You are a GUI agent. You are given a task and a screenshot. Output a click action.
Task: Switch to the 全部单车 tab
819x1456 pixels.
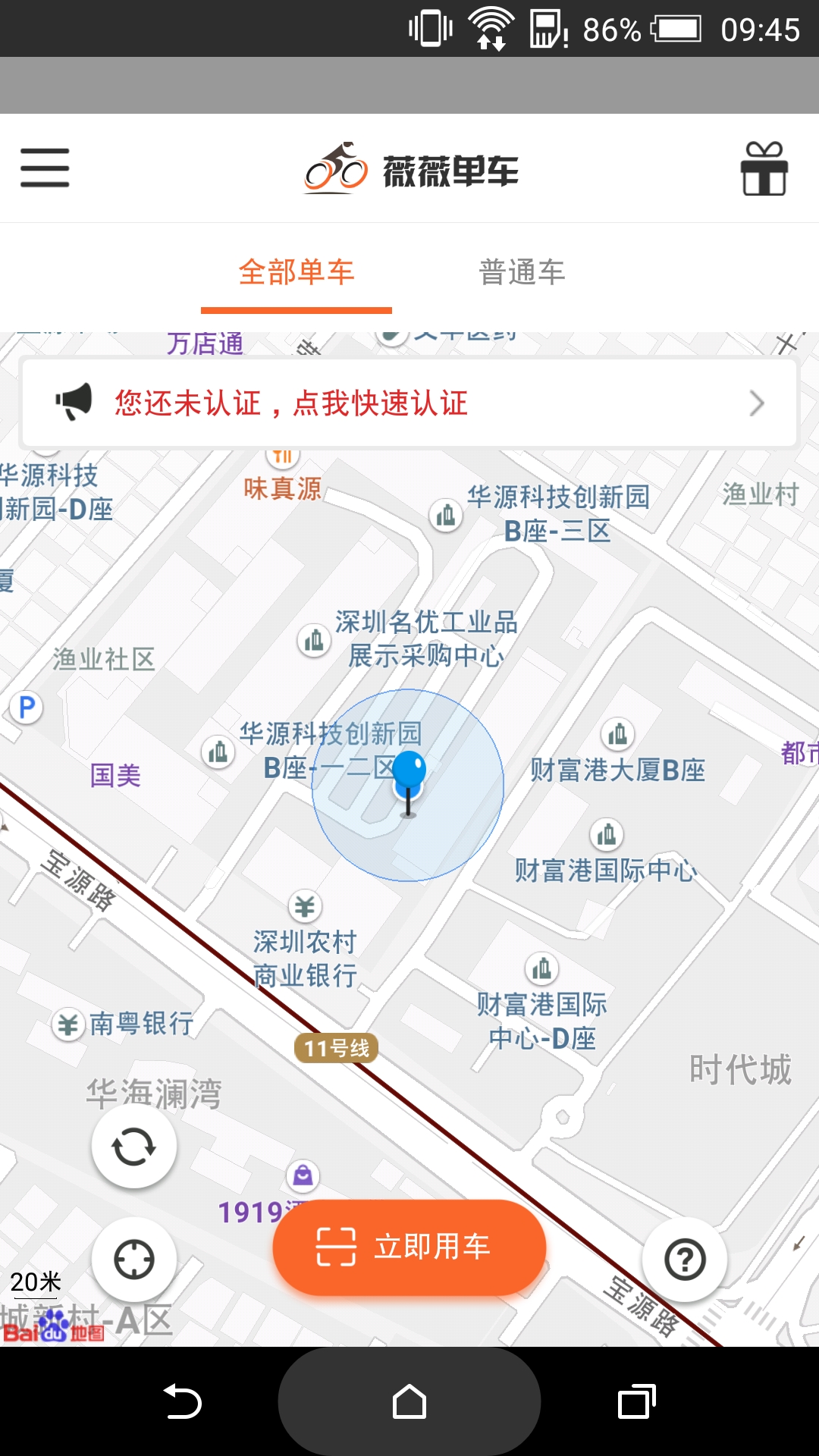[x=297, y=273]
